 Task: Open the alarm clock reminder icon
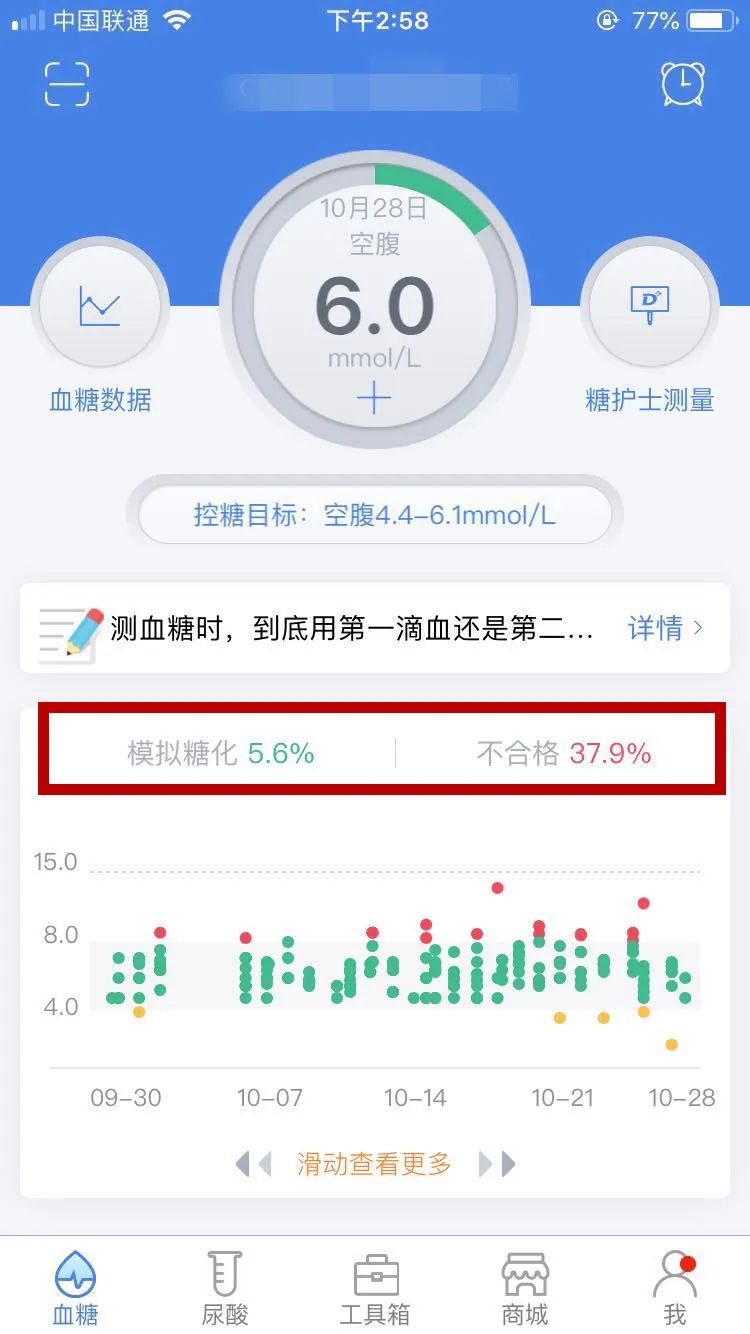point(683,84)
